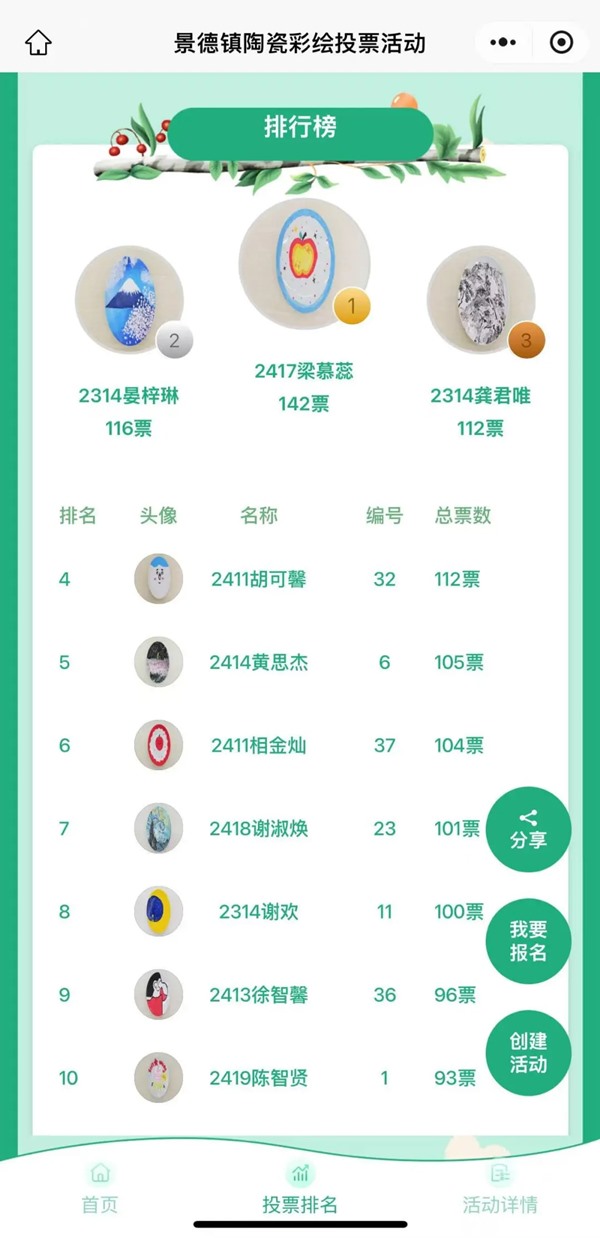Select the 投票排名 tab
The height and width of the screenshot is (1238, 600).
point(299,1188)
